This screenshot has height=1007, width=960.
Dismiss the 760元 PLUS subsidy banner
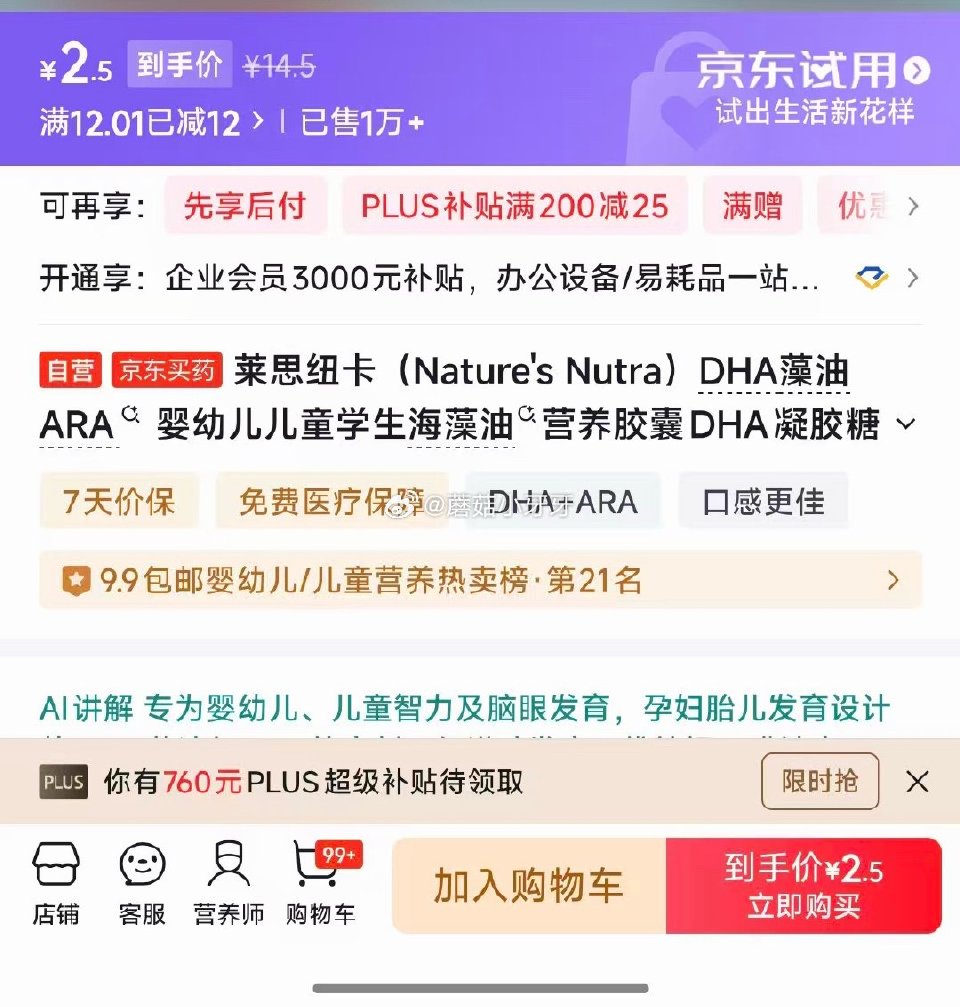(917, 783)
